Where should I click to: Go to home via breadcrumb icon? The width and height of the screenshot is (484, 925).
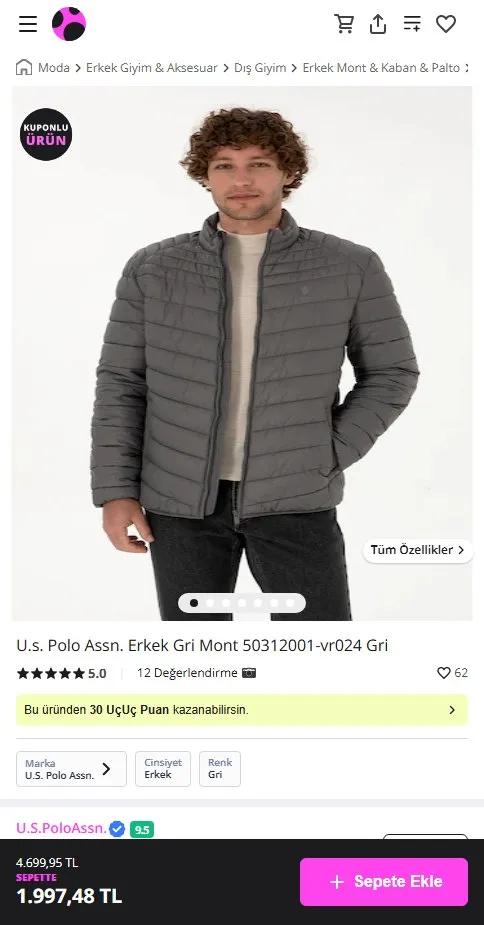point(24,67)
